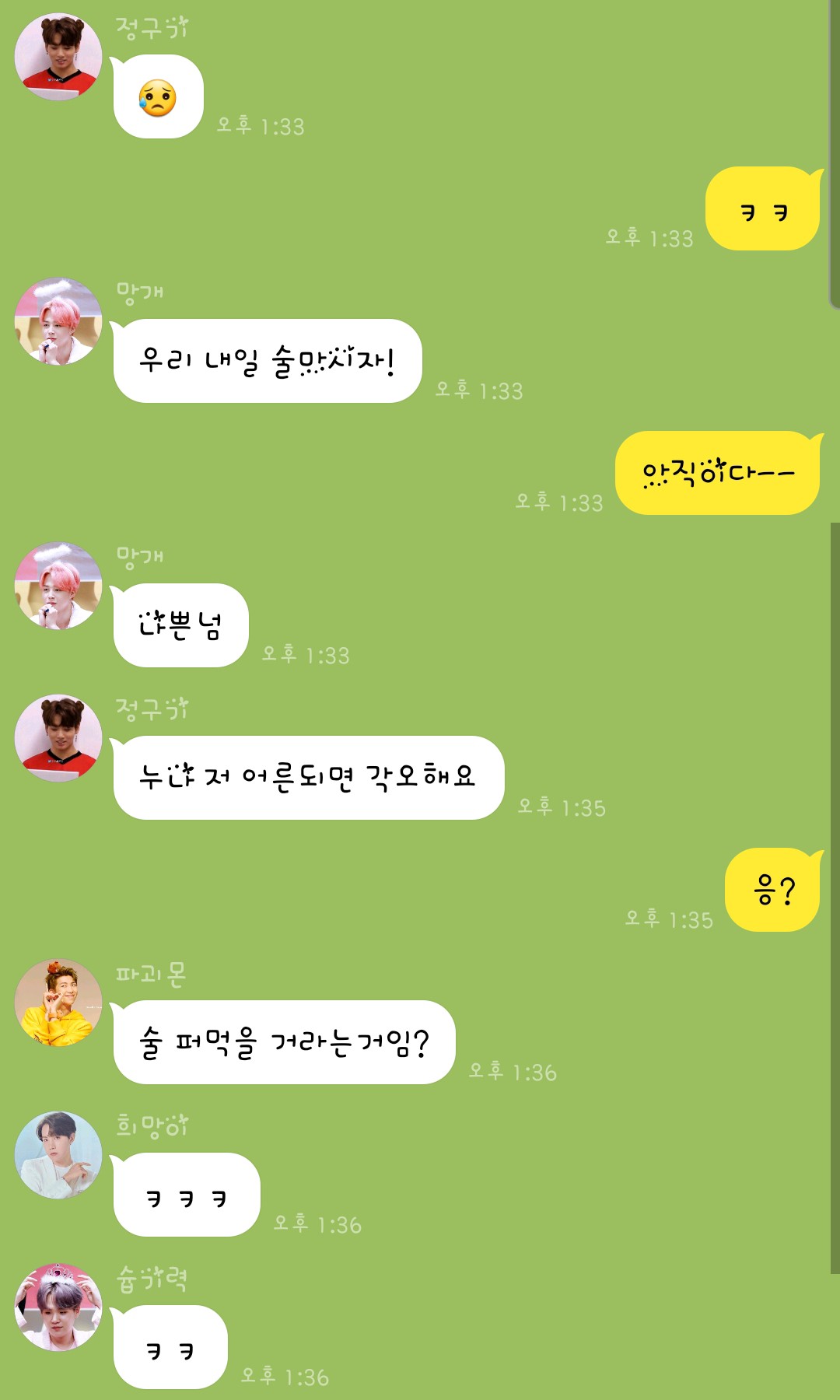The image size is (840, 1400).
Task: View 희망이's profile photo
Action: click(x=58, y=1155)
